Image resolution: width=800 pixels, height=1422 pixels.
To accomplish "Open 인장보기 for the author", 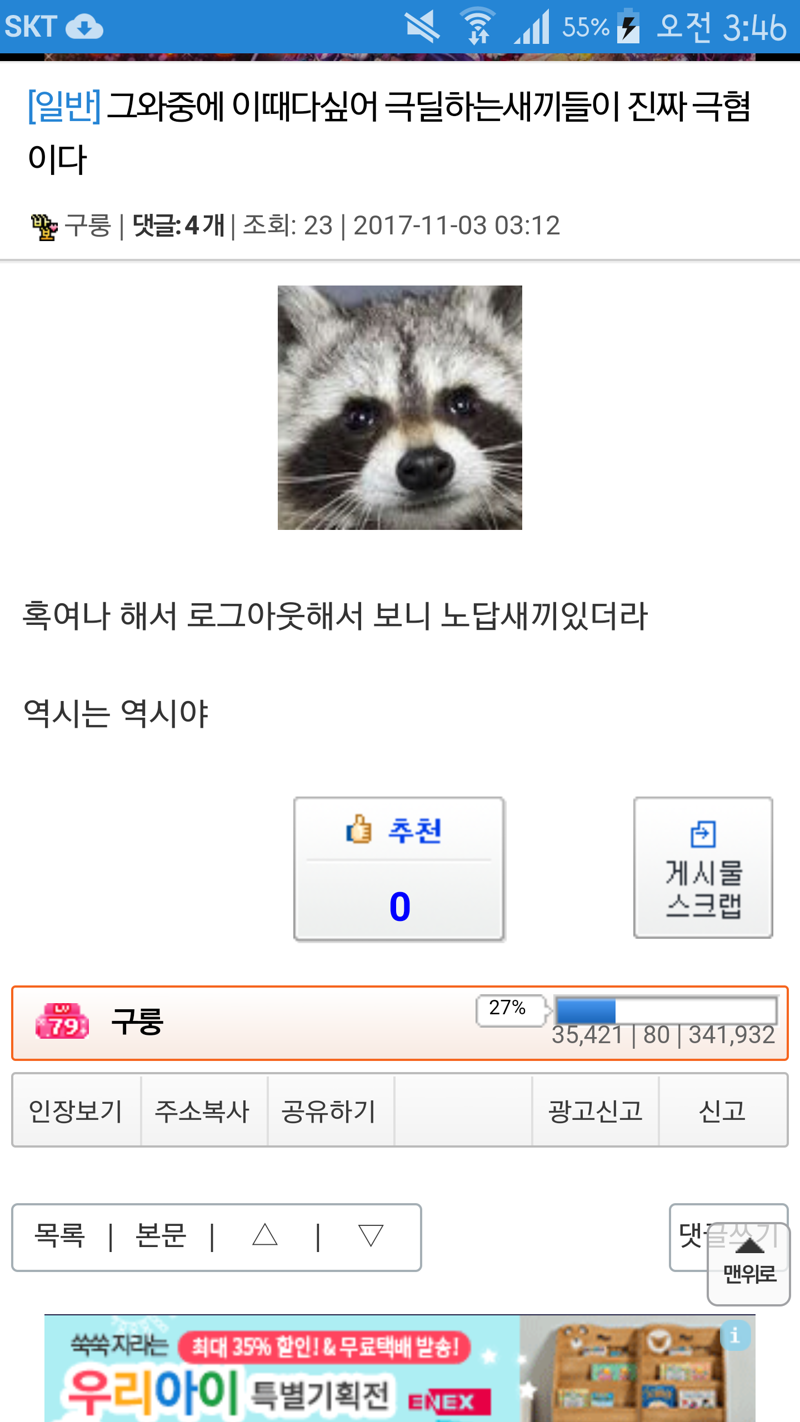I will coord(76,1111).
